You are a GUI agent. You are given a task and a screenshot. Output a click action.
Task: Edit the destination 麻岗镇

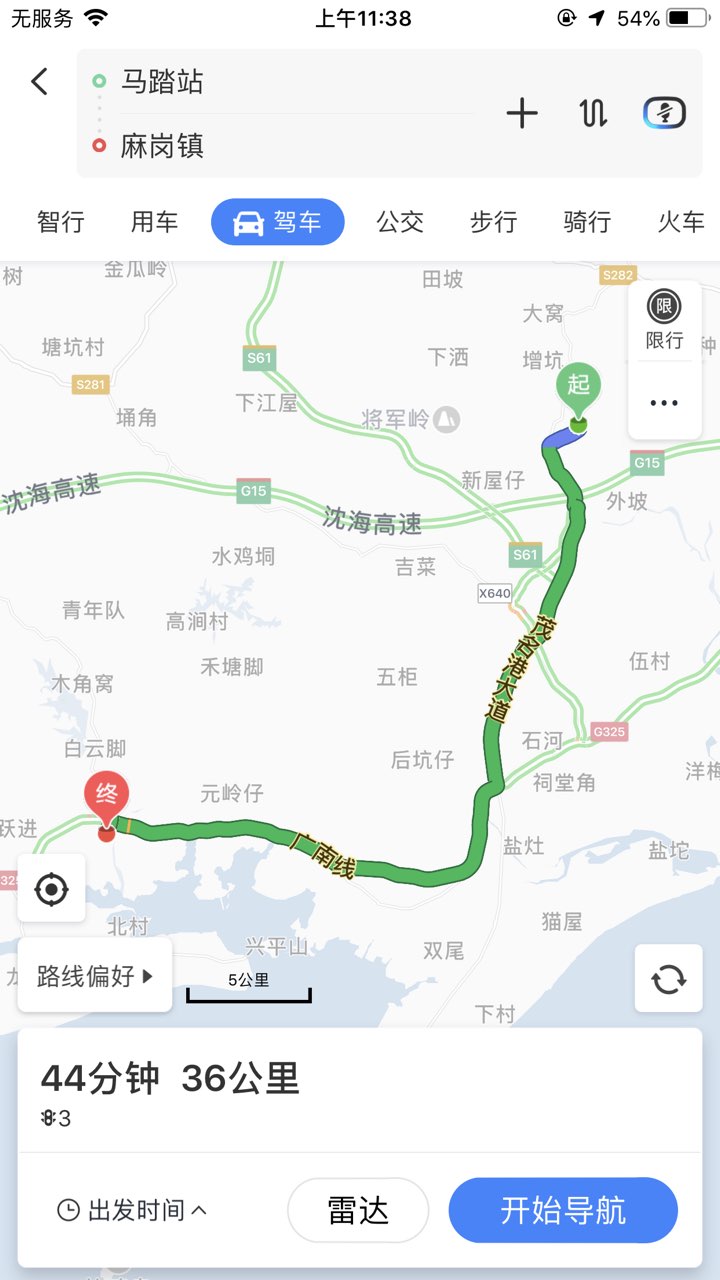click(162, 146)
